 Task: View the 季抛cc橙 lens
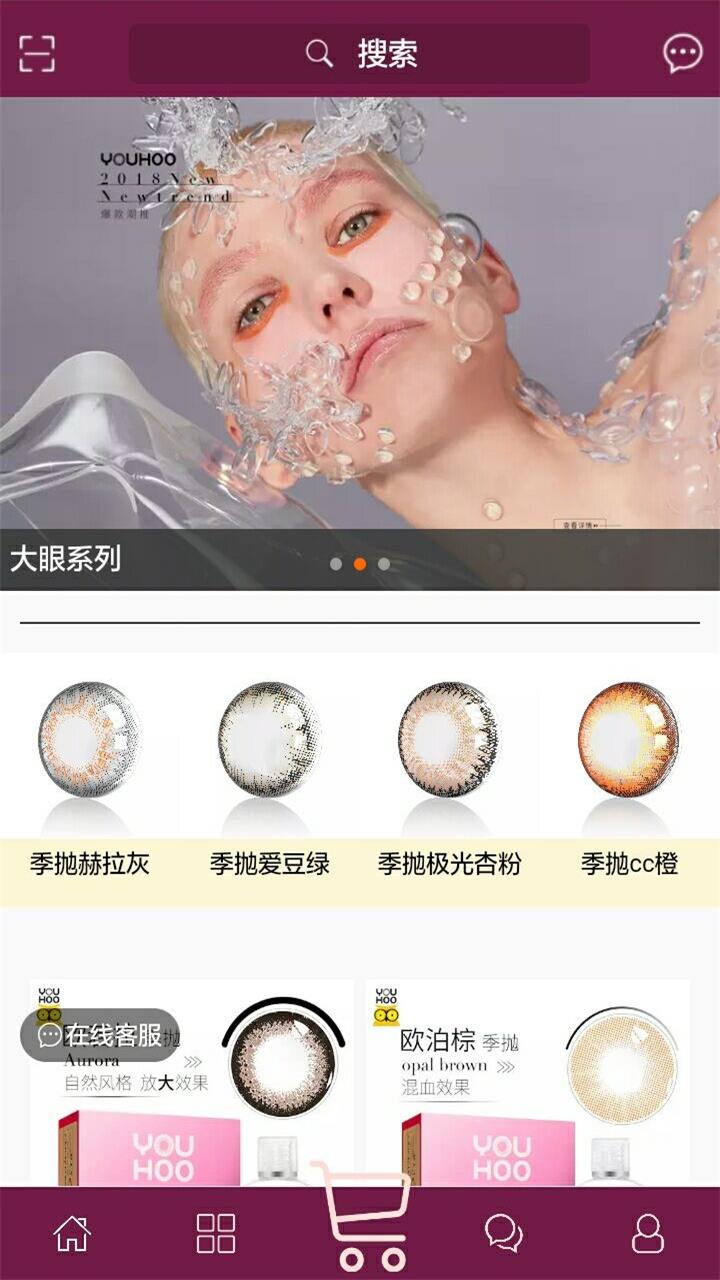(629, 775)
